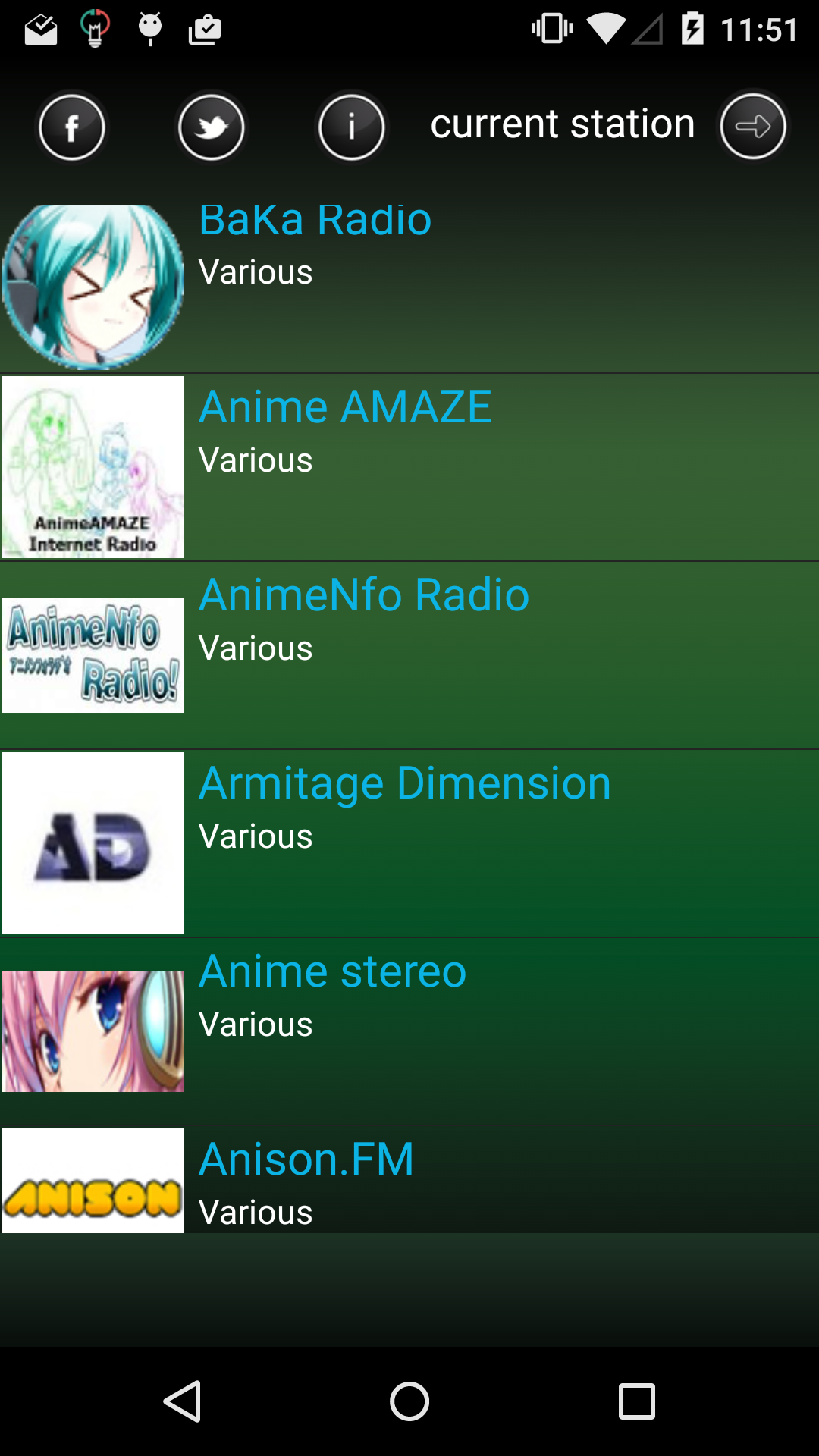Play the AnimeNfo Radio station
The width and height of the screenshot is (819, 1456).
click(362, 595)
